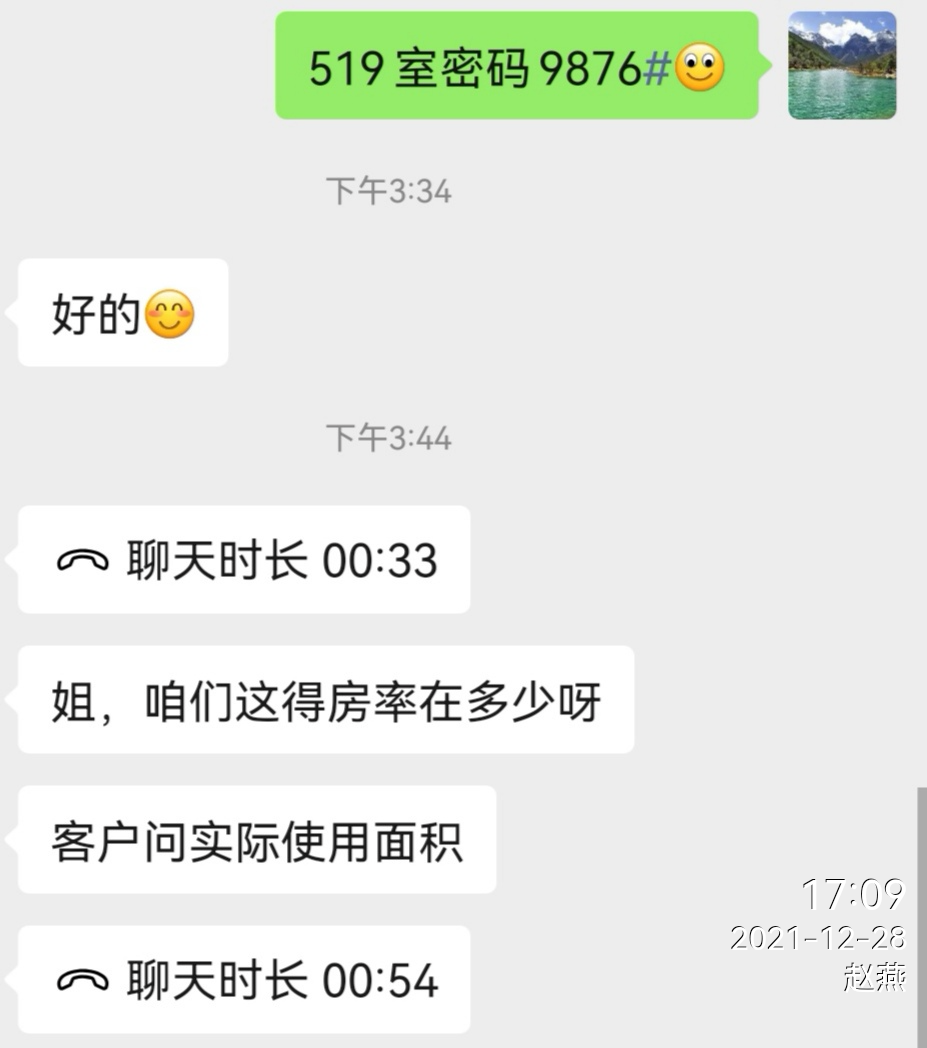Call back from the 00:54 call record
Viewport: 927px width, 1048px height.
pos(245,980)
